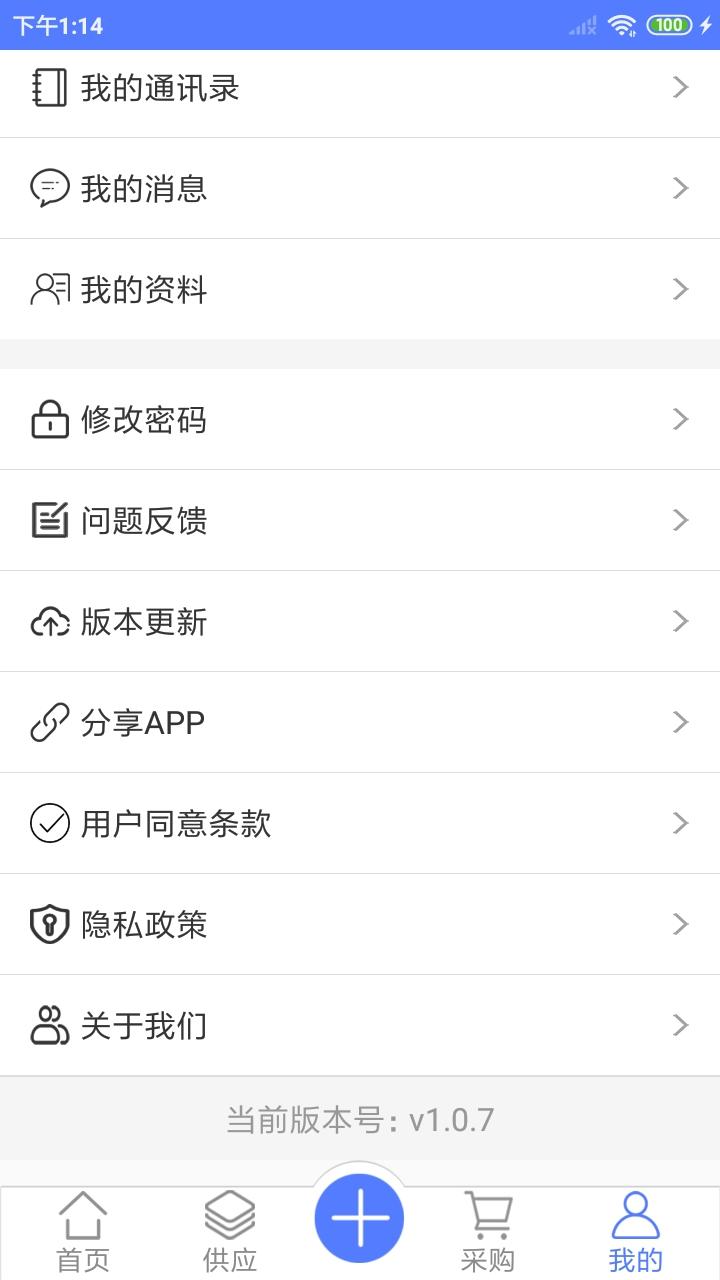View 用户同意条款 user agreement
The height and width of the screenshot is (1280, 720).
[x=360, y=823]
